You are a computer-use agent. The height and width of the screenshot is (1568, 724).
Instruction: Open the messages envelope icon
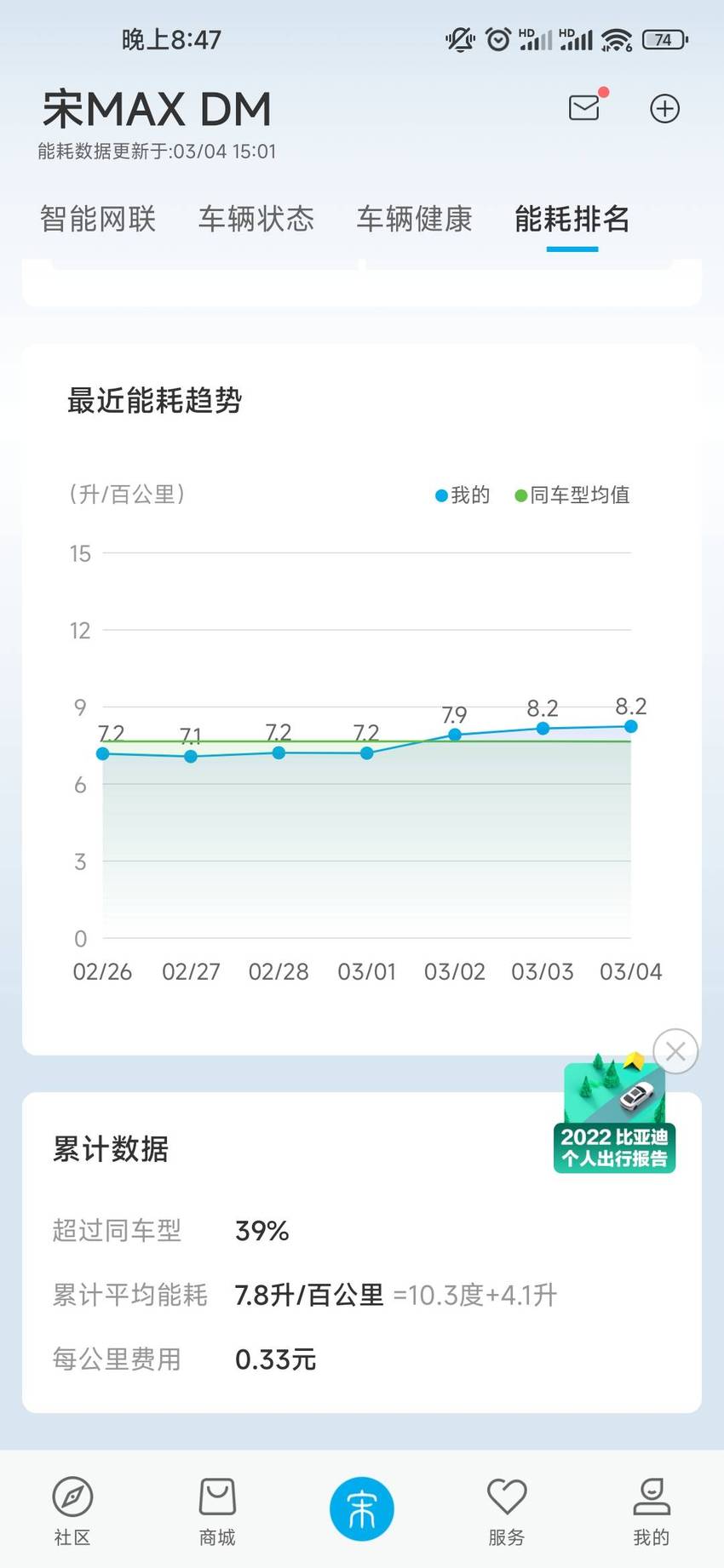pos(584,108)
